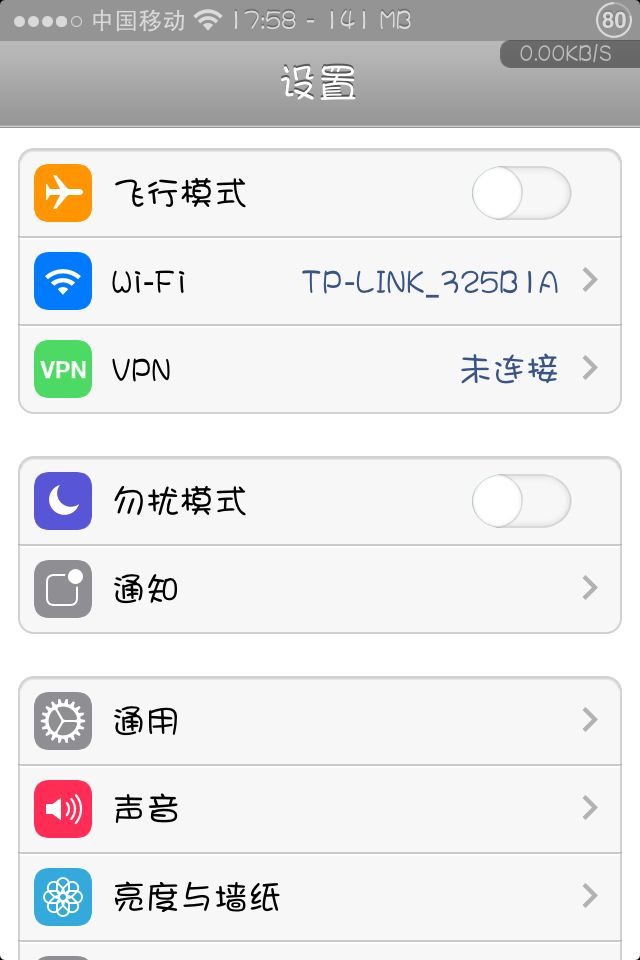This screenshot has width=640, height=960.
Task: Open the VPN 未连接 row
Action: [x=320, y=369]
